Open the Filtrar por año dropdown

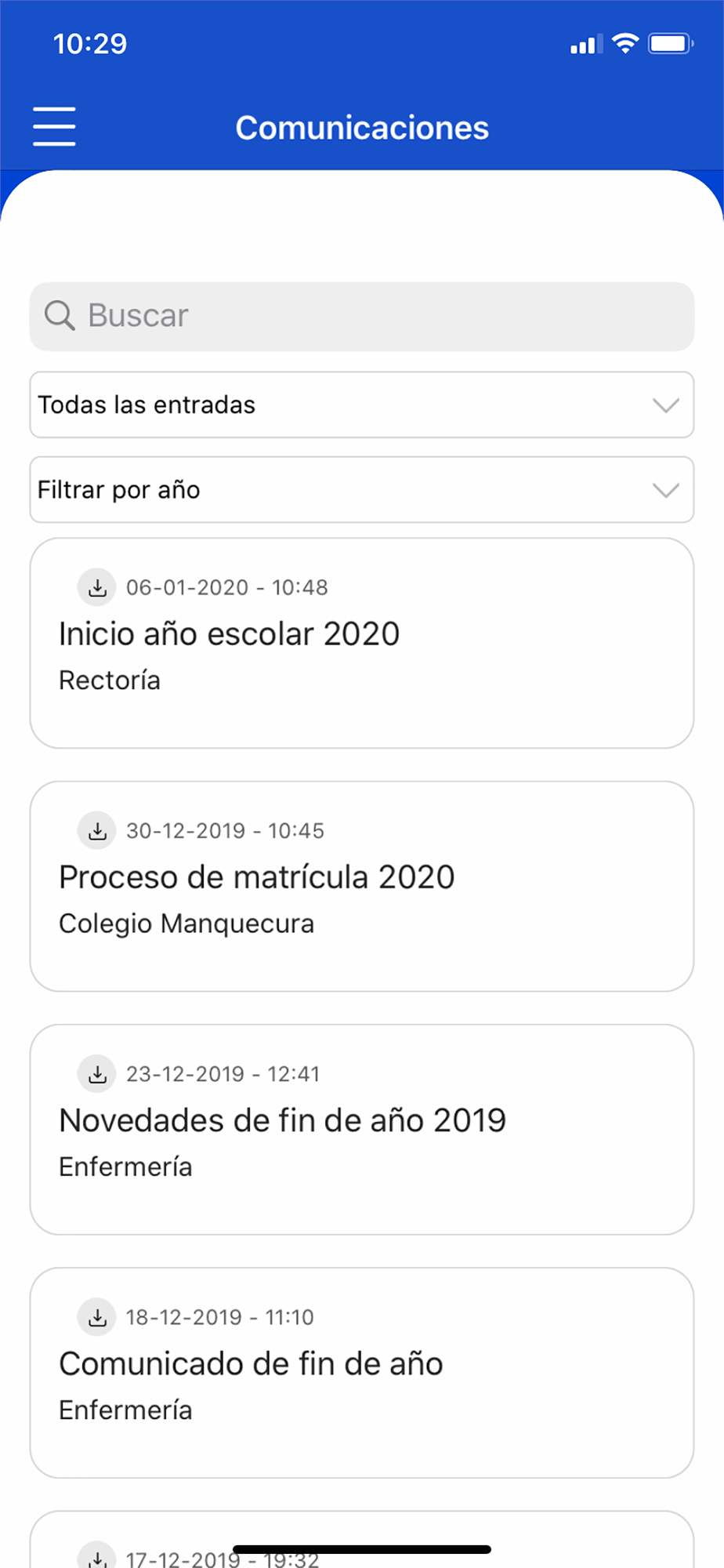pyautogui.click(x=361, y=490)
